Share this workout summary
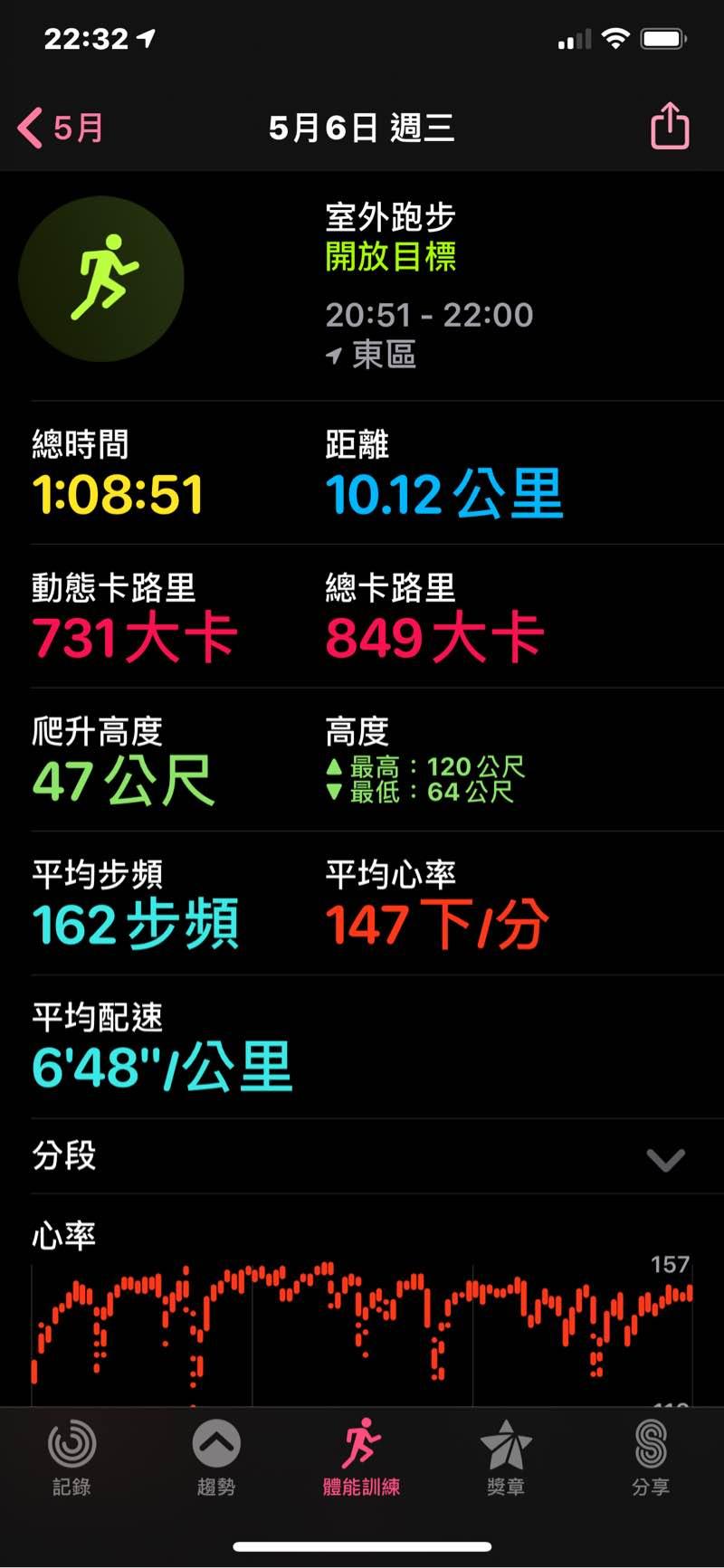The width and height of the screenshot is (724, 1568). (x=670, y=127)
